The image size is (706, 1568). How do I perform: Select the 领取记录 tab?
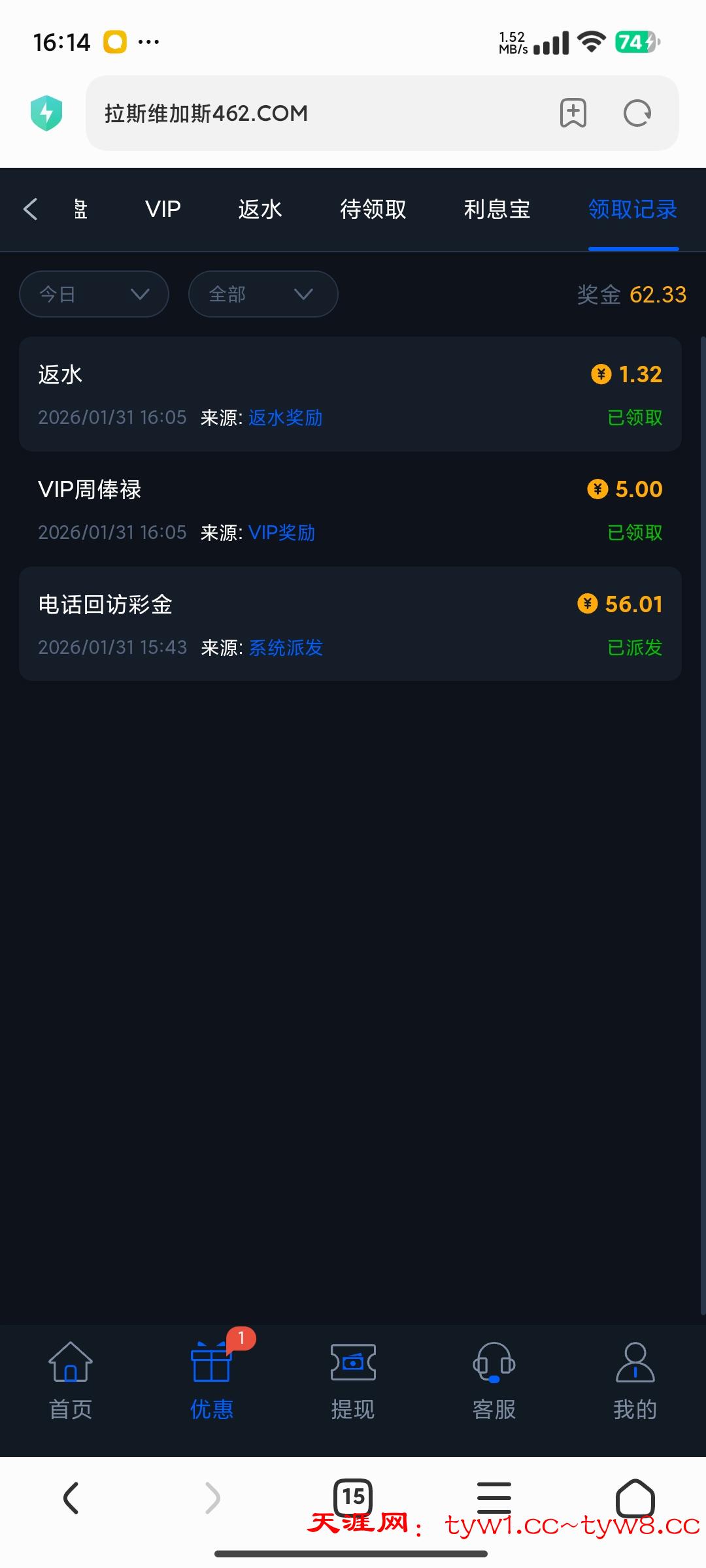tap(632, 209)
